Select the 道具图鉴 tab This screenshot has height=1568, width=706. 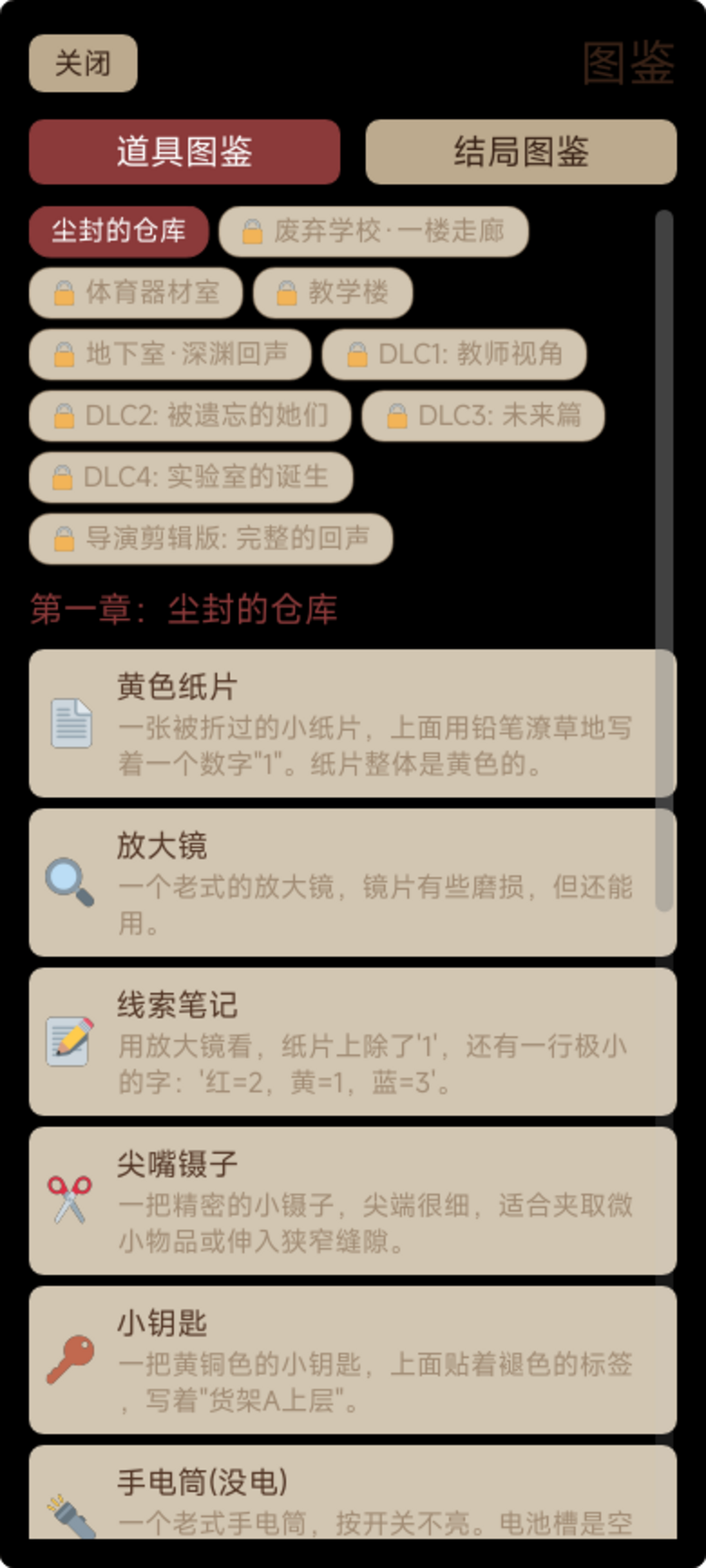(x=184, y=152)
